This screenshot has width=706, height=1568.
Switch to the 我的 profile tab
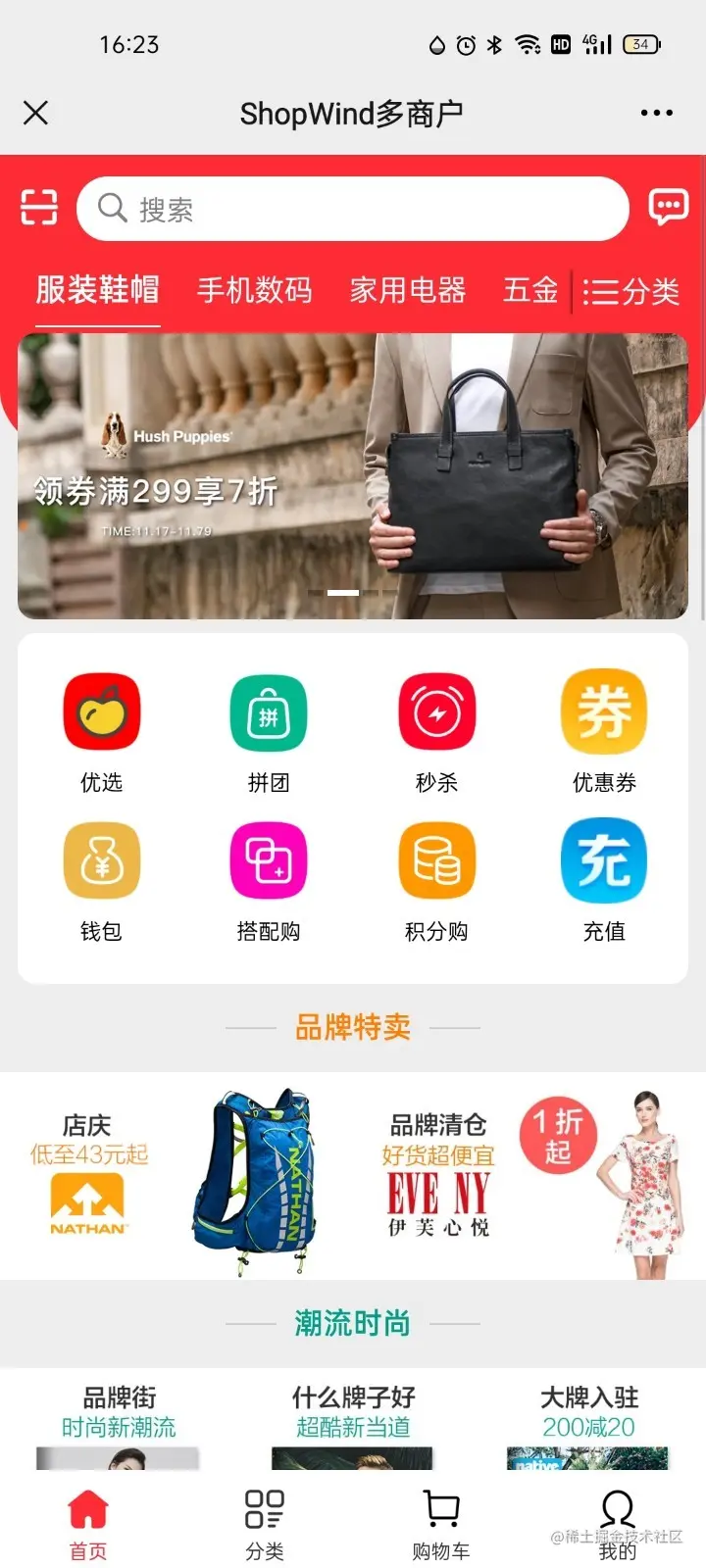[618, 1524]
